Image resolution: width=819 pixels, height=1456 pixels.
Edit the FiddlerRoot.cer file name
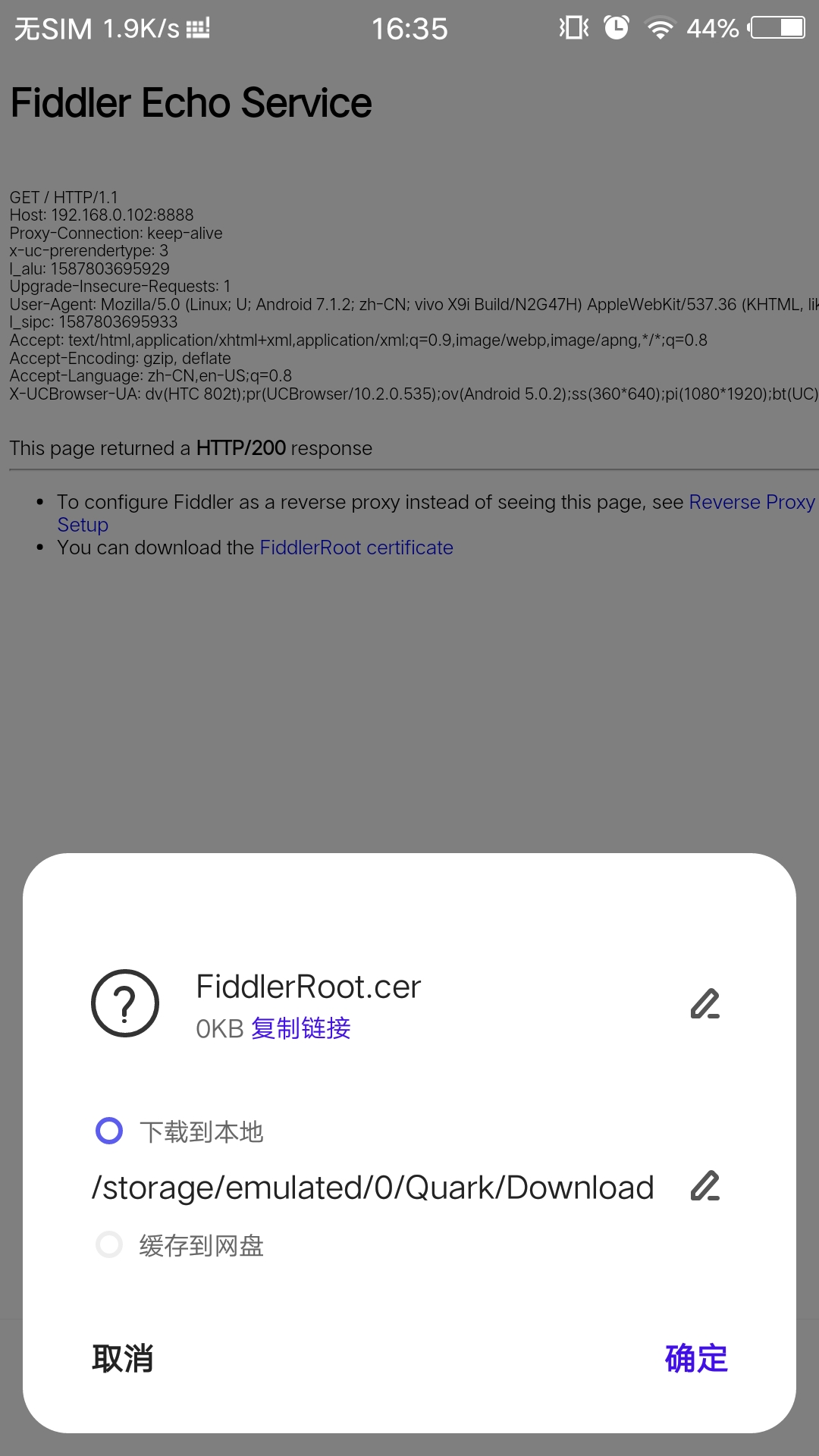click(x=704, y=1003)
